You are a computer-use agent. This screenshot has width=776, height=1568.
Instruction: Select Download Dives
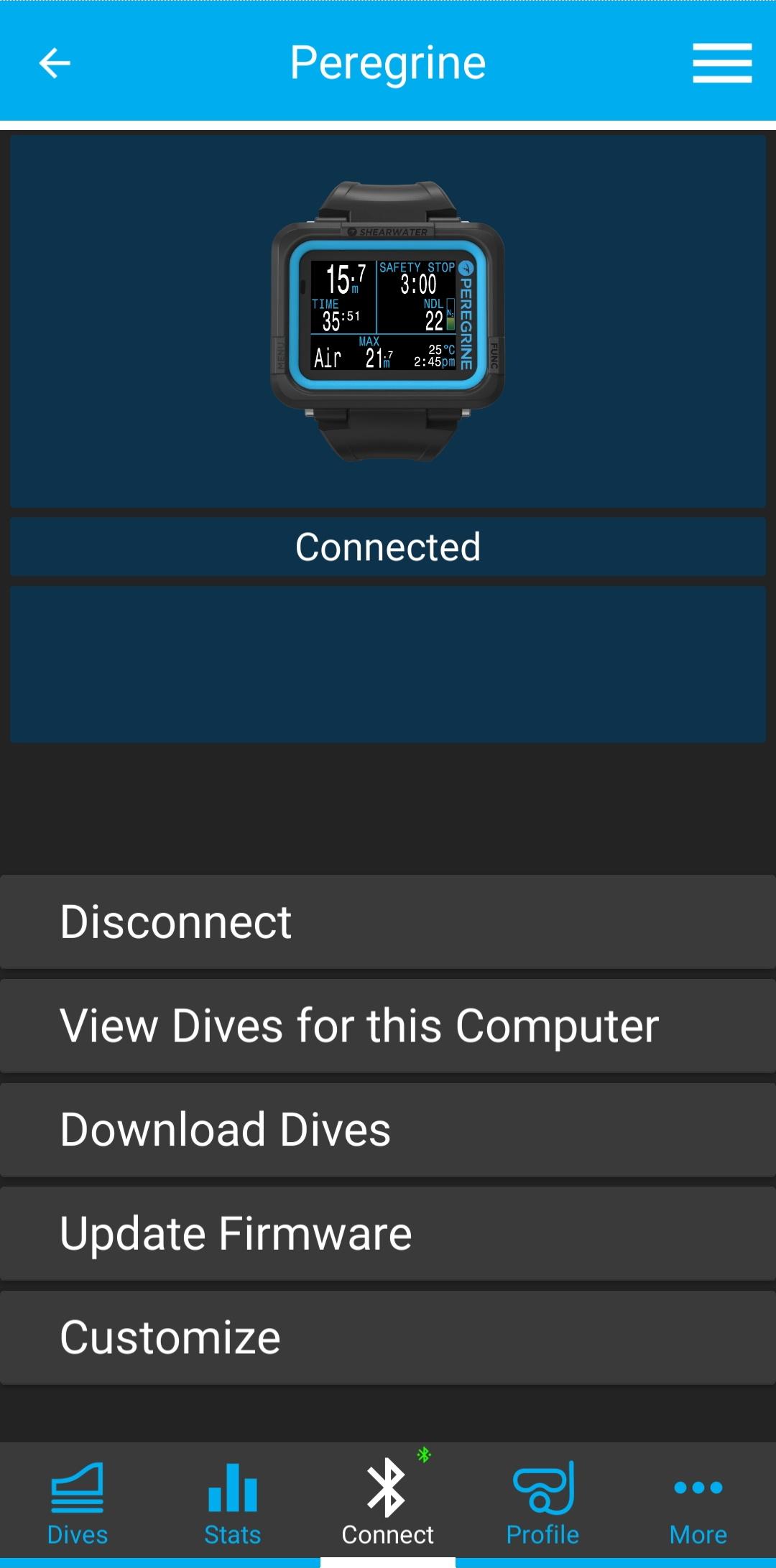click(x=388, y=1130)
